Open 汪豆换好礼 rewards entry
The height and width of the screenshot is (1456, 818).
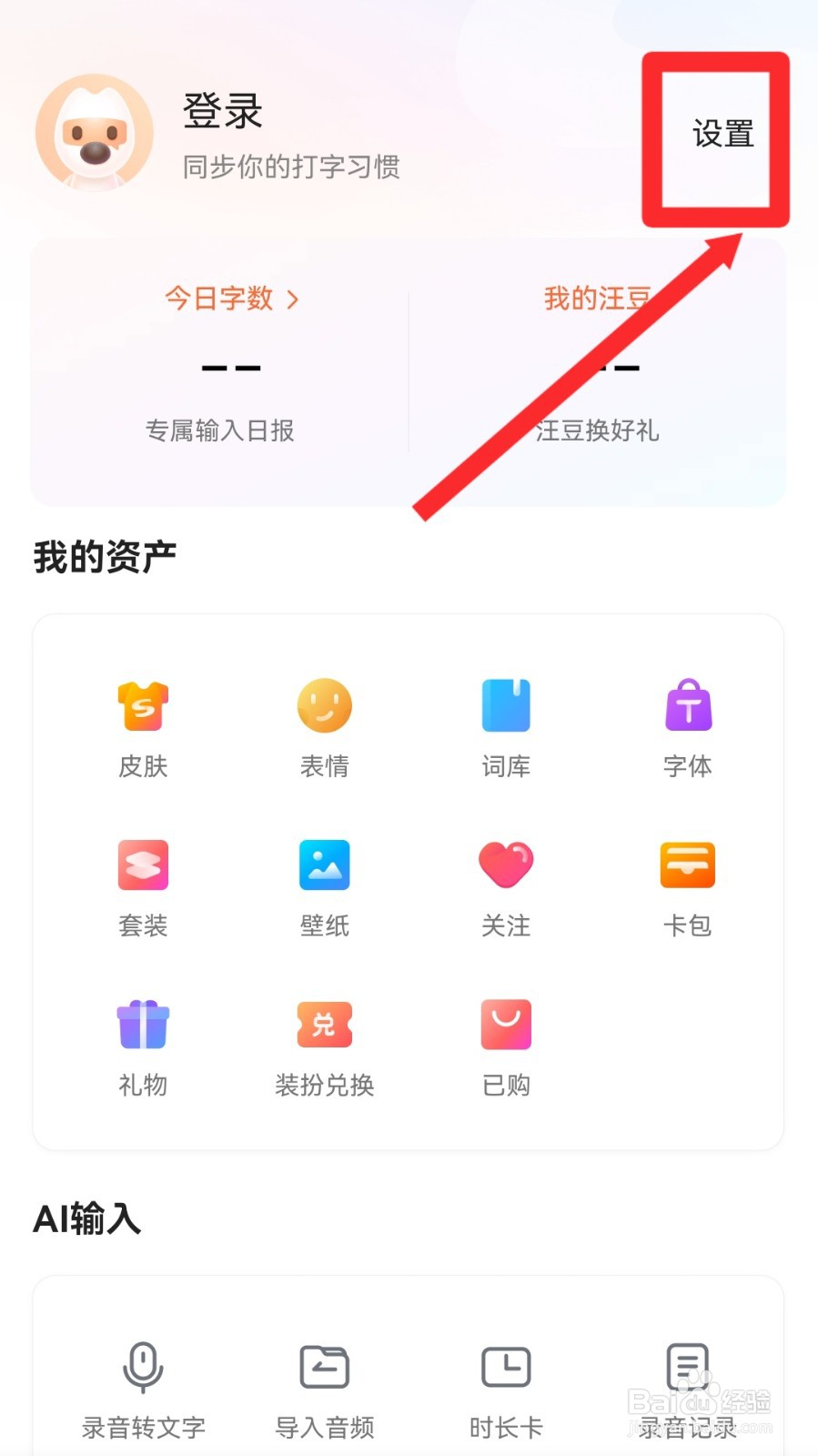(x=597, y=431)
